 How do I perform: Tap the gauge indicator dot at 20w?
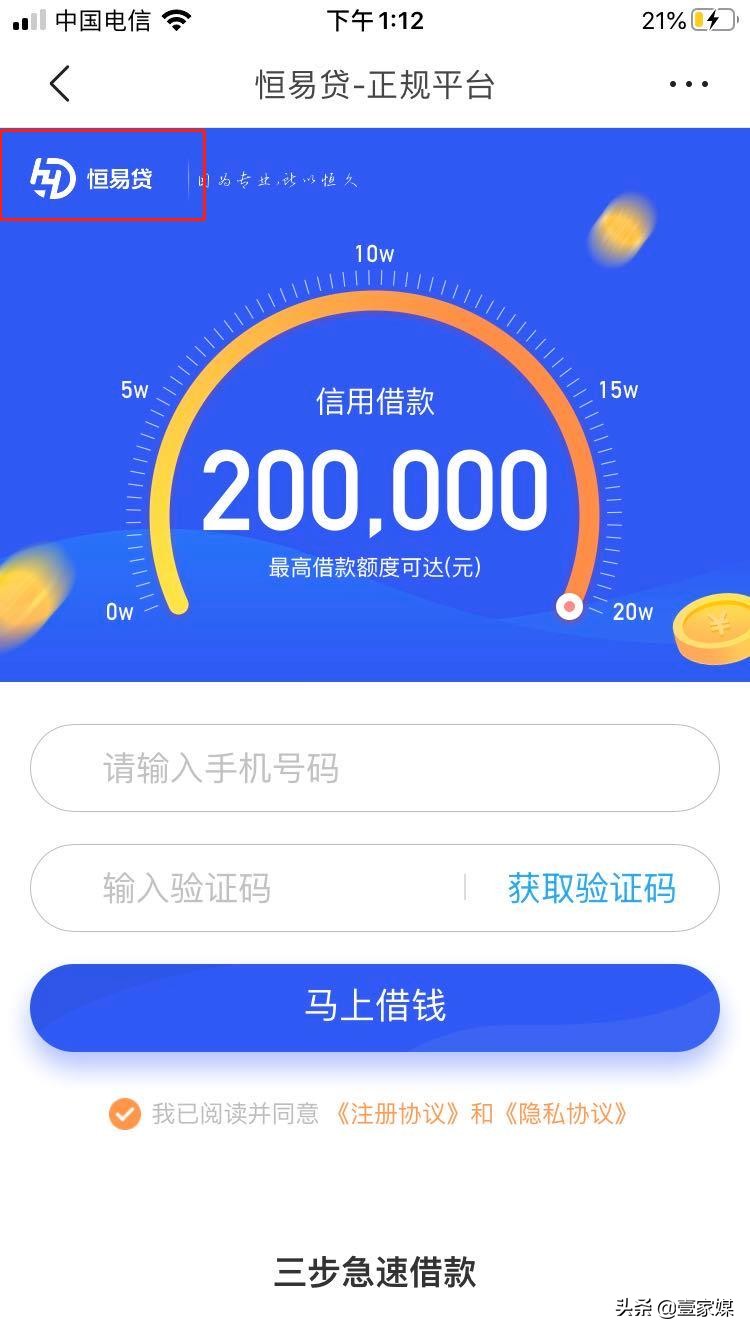coord(569,607)
